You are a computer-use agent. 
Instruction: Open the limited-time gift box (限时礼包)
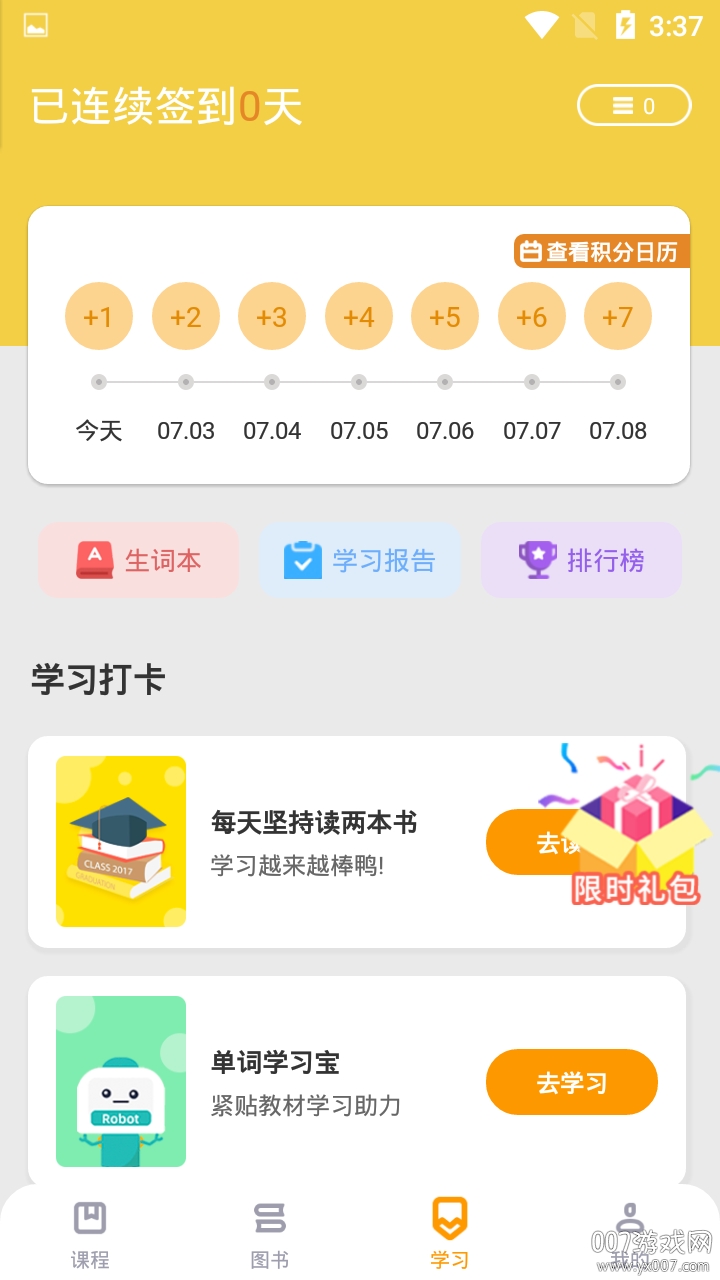click(x=636, y=835)
